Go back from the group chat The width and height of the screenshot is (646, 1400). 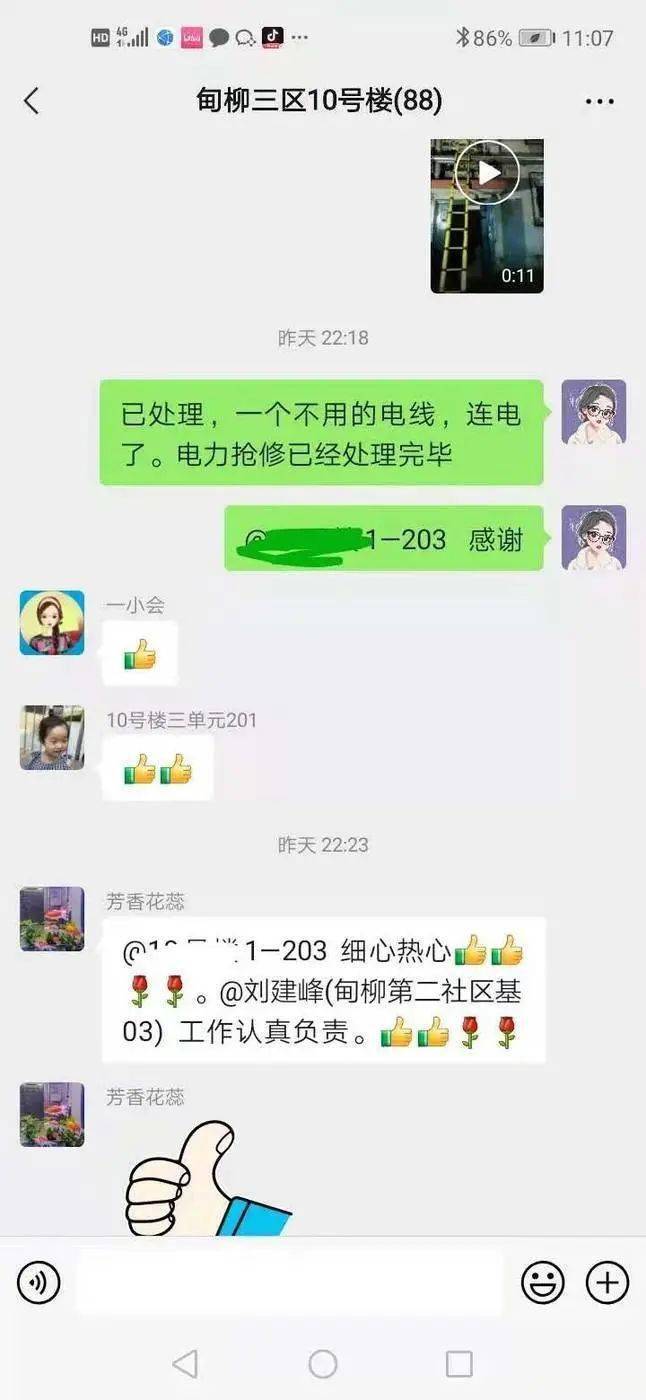[x=31, y=101]
